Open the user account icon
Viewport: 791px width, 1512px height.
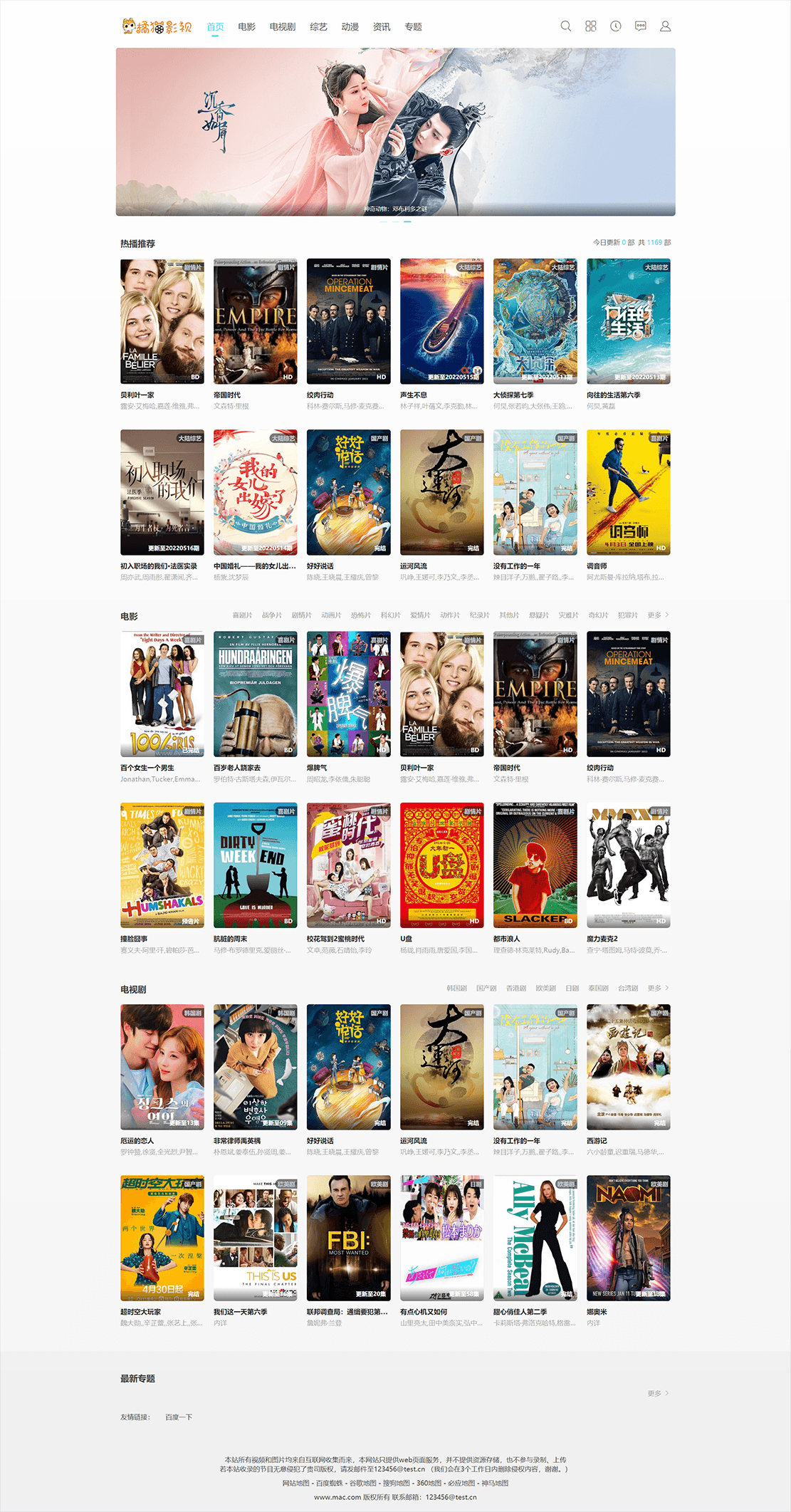click(666, 26)
